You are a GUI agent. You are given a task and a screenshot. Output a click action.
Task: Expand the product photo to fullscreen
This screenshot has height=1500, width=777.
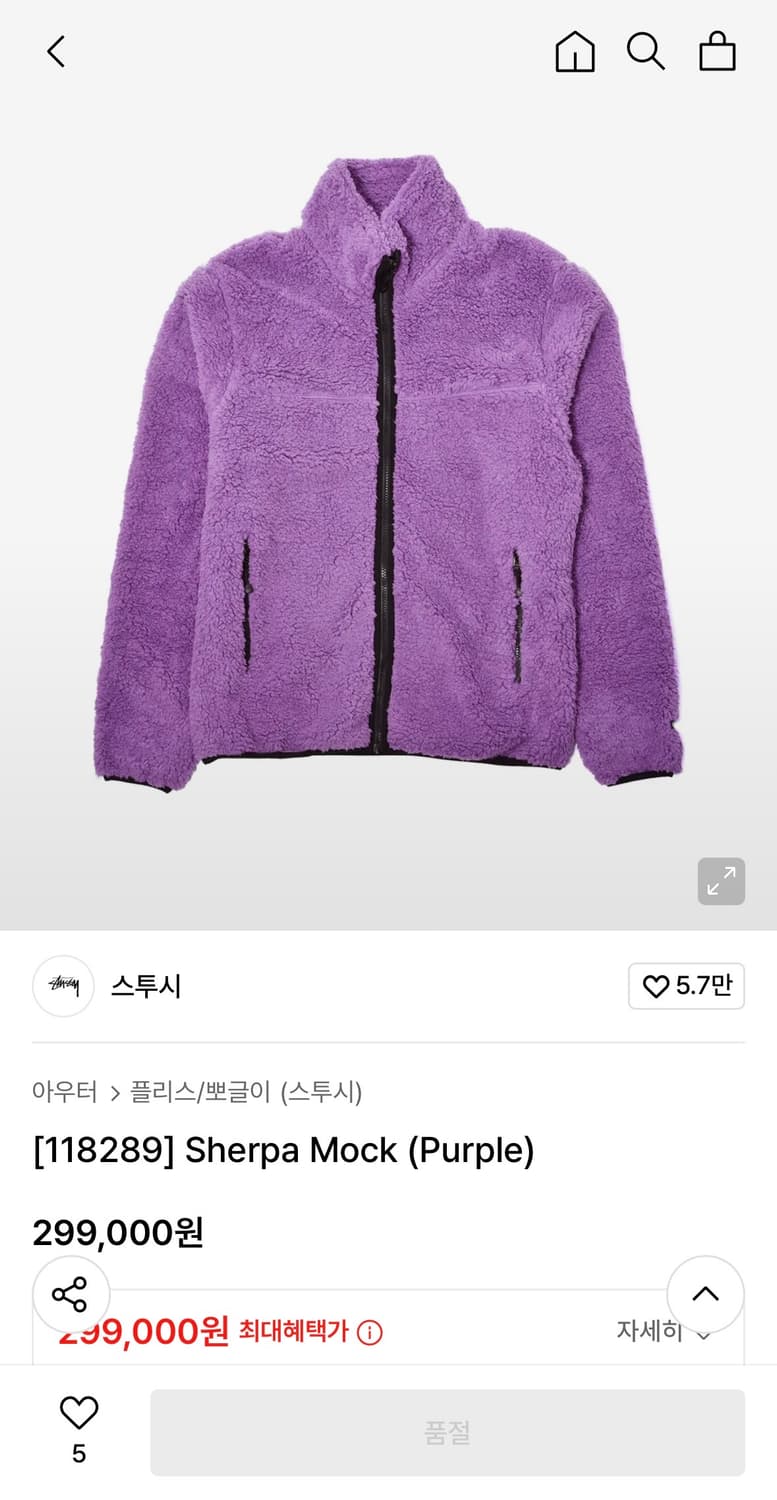coord(721,881)
